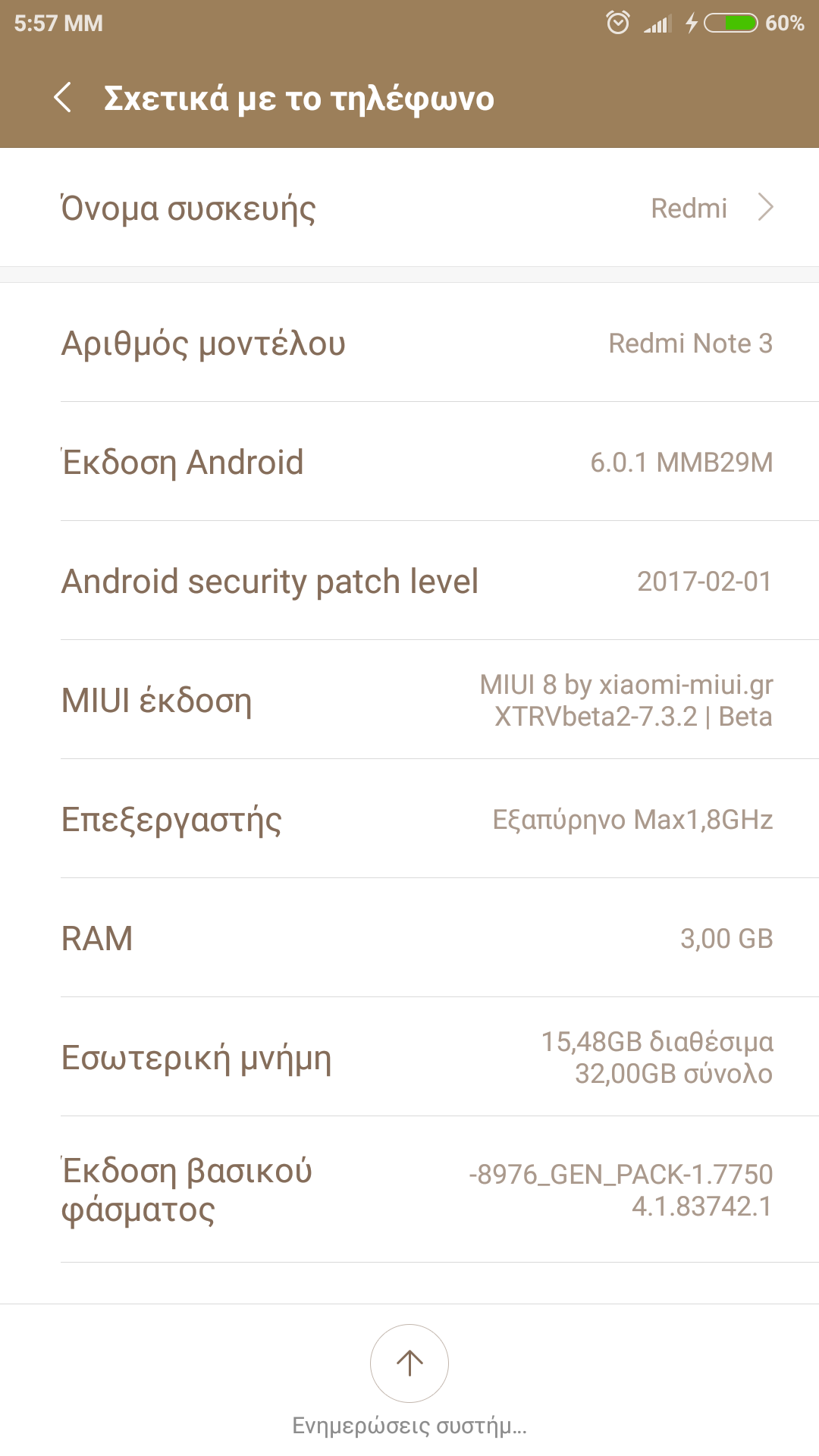This screenshot has width=819, height=1456.
Task: Go back from Σχετικά με το τηλέφωνο
Action: click(64, 98)
